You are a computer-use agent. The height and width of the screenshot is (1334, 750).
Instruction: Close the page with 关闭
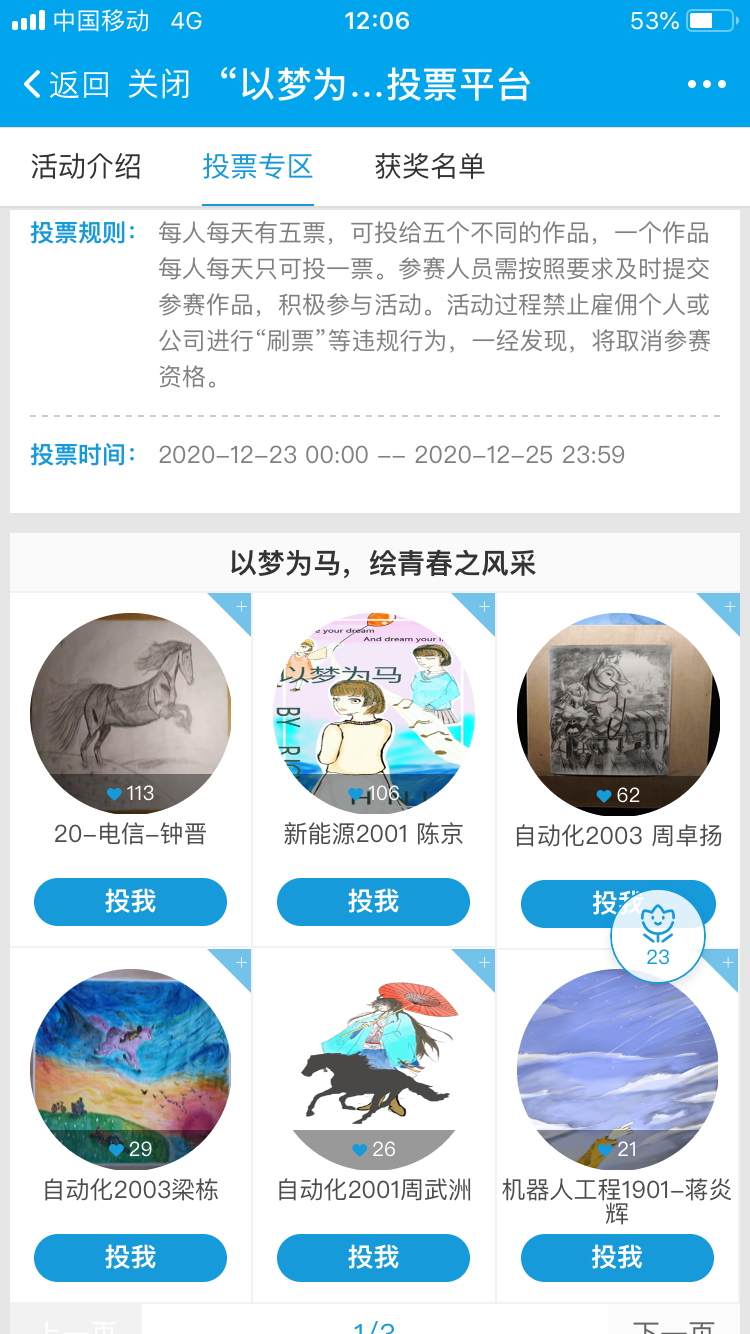point(159,85)
